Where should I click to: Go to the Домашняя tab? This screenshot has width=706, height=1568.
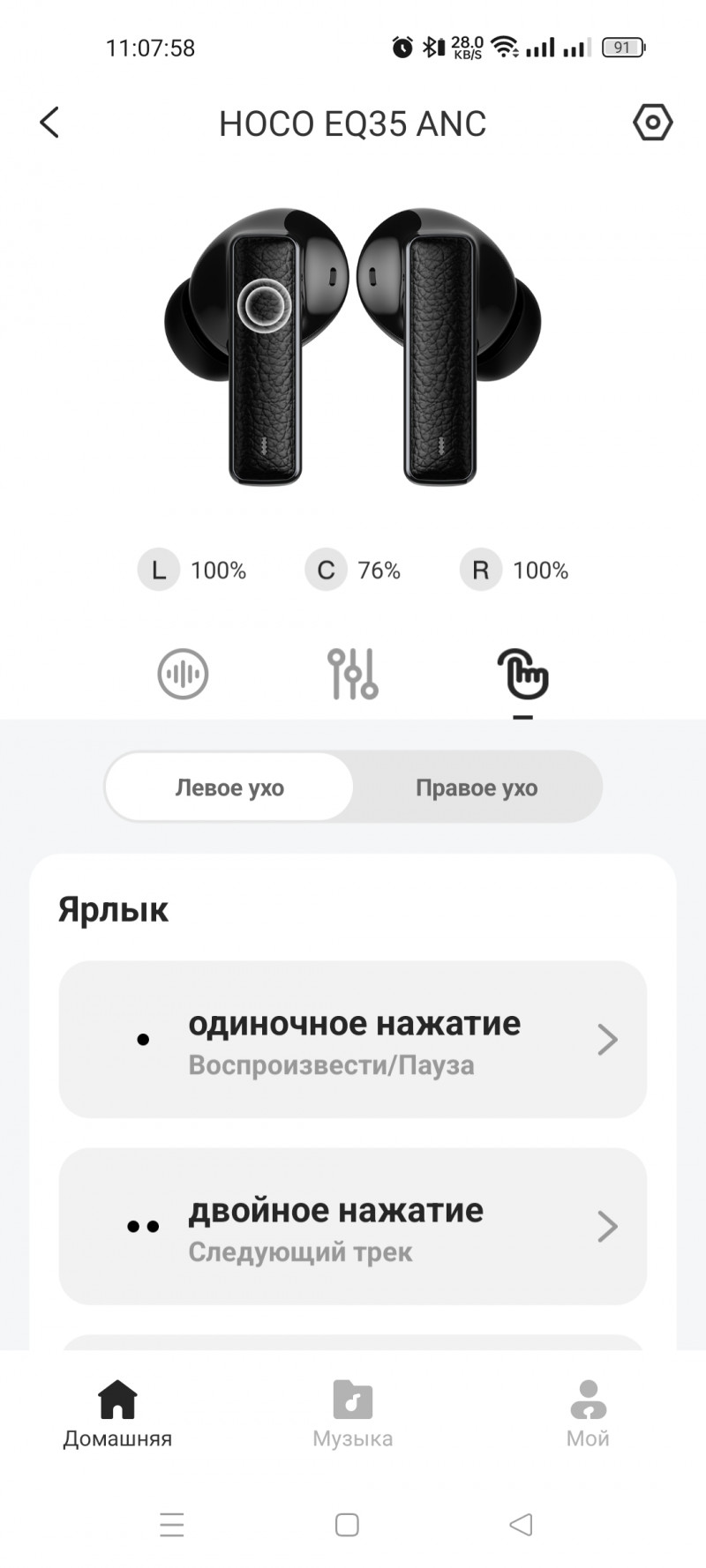point(117,1415)
